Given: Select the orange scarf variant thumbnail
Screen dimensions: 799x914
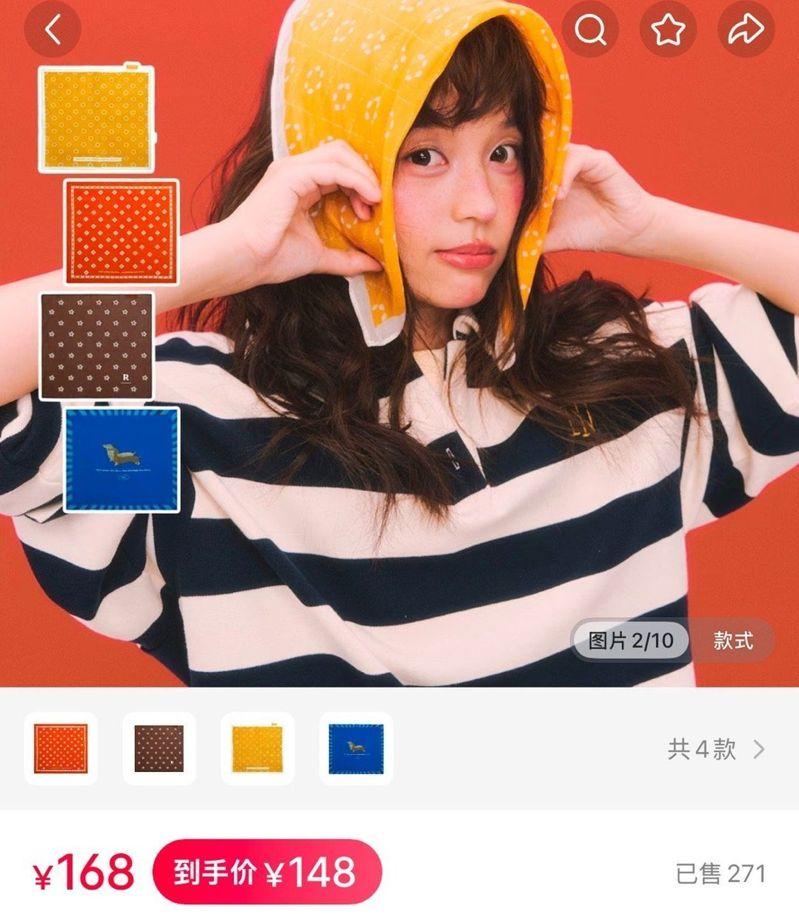Looking at the screenshot, I should (x=61, y=748).
